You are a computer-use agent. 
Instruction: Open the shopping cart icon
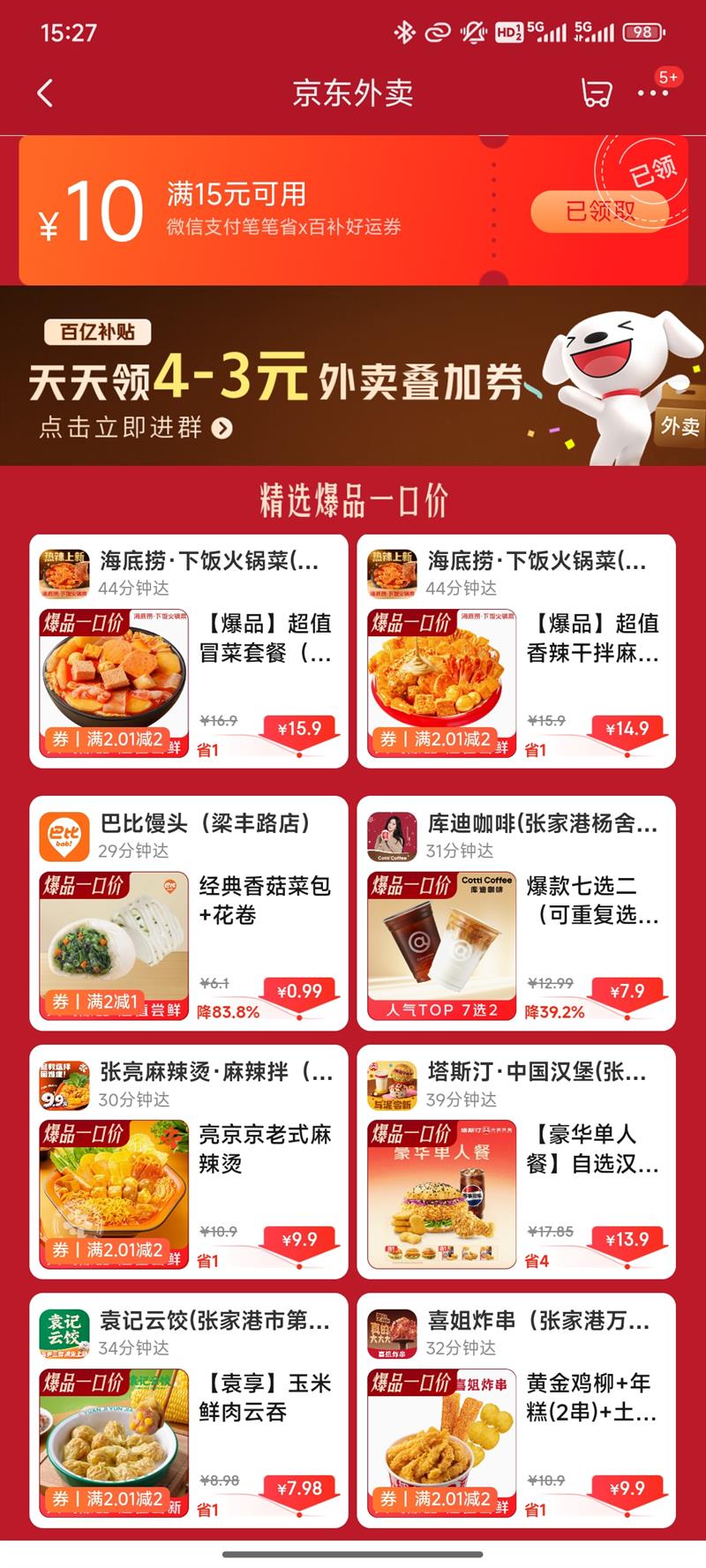pyautogui.click(x=597, y=93)
